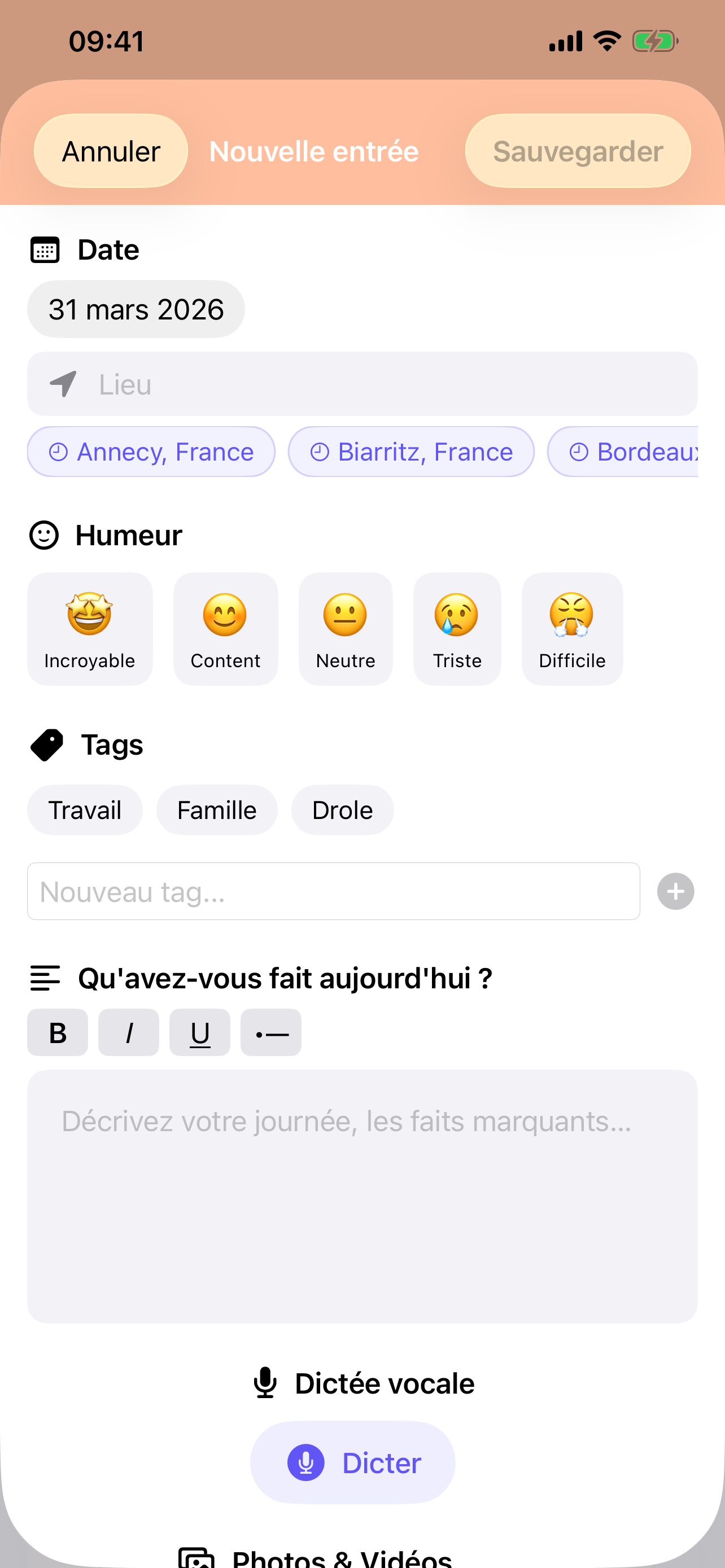
Task: Click the calendar icon beside Date
Action: pyautogui.click(x=45, y=249)
